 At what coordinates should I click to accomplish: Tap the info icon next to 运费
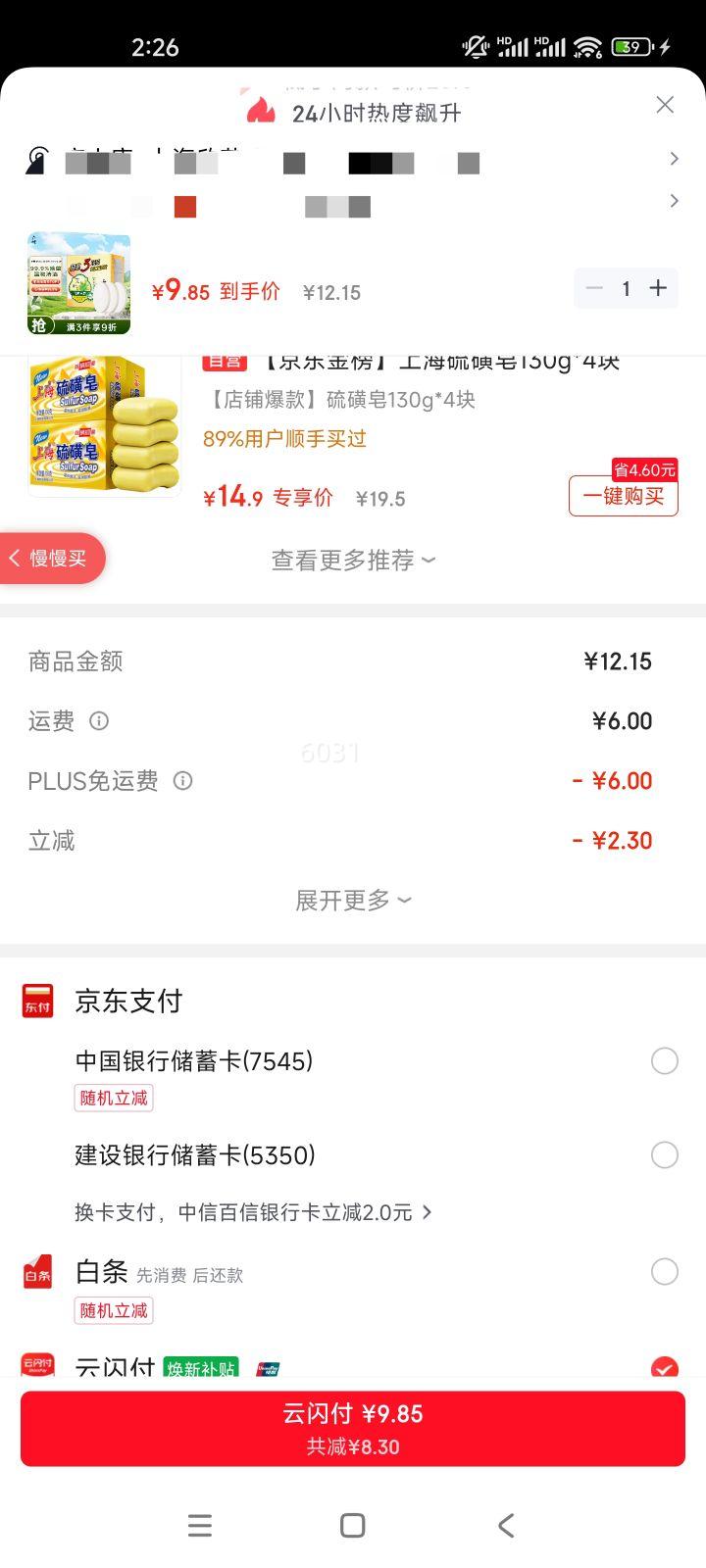(99, 721)
